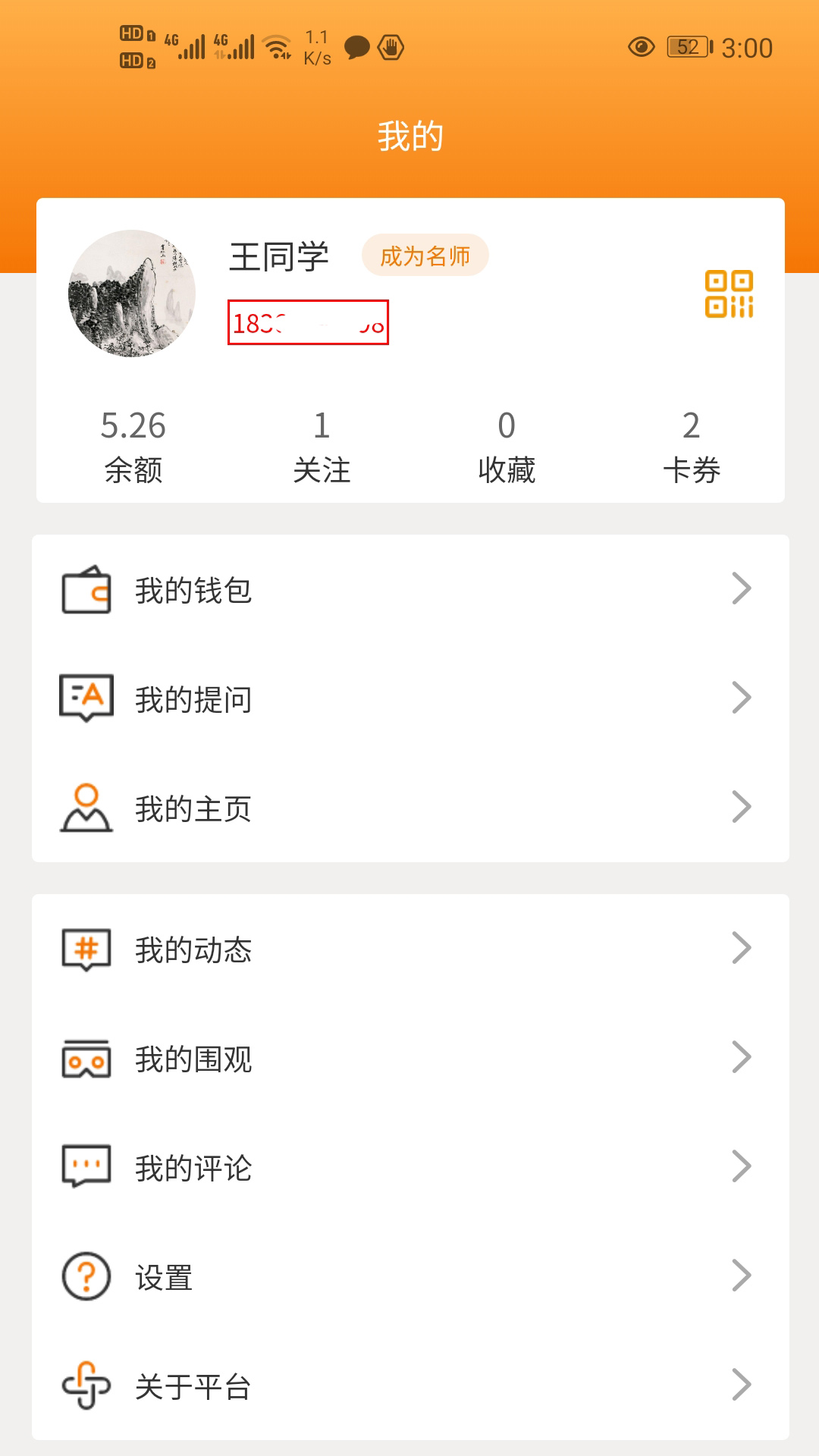
Task: Open the 关注 following count
Action: pos(321,447)
